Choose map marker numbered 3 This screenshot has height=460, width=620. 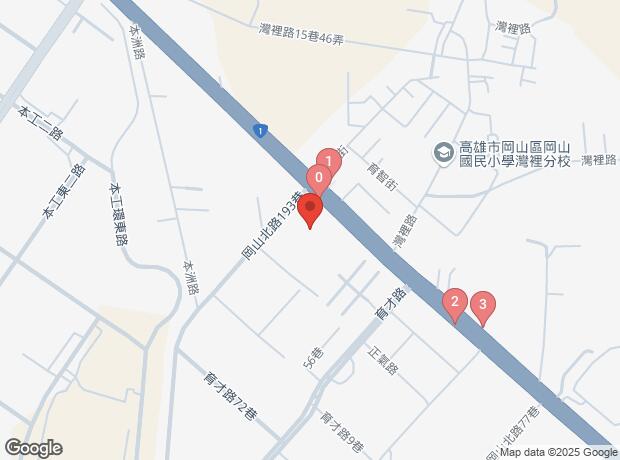pyautogui.click(x=482, y=305)
